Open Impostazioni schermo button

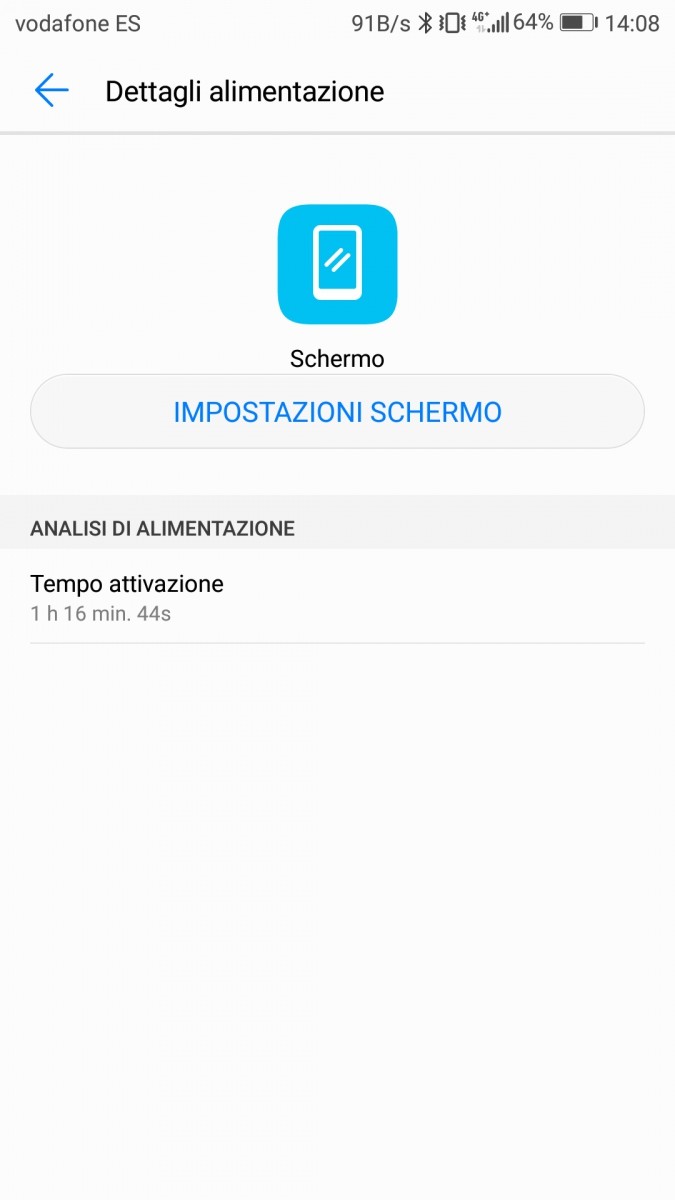click(337, 412)
